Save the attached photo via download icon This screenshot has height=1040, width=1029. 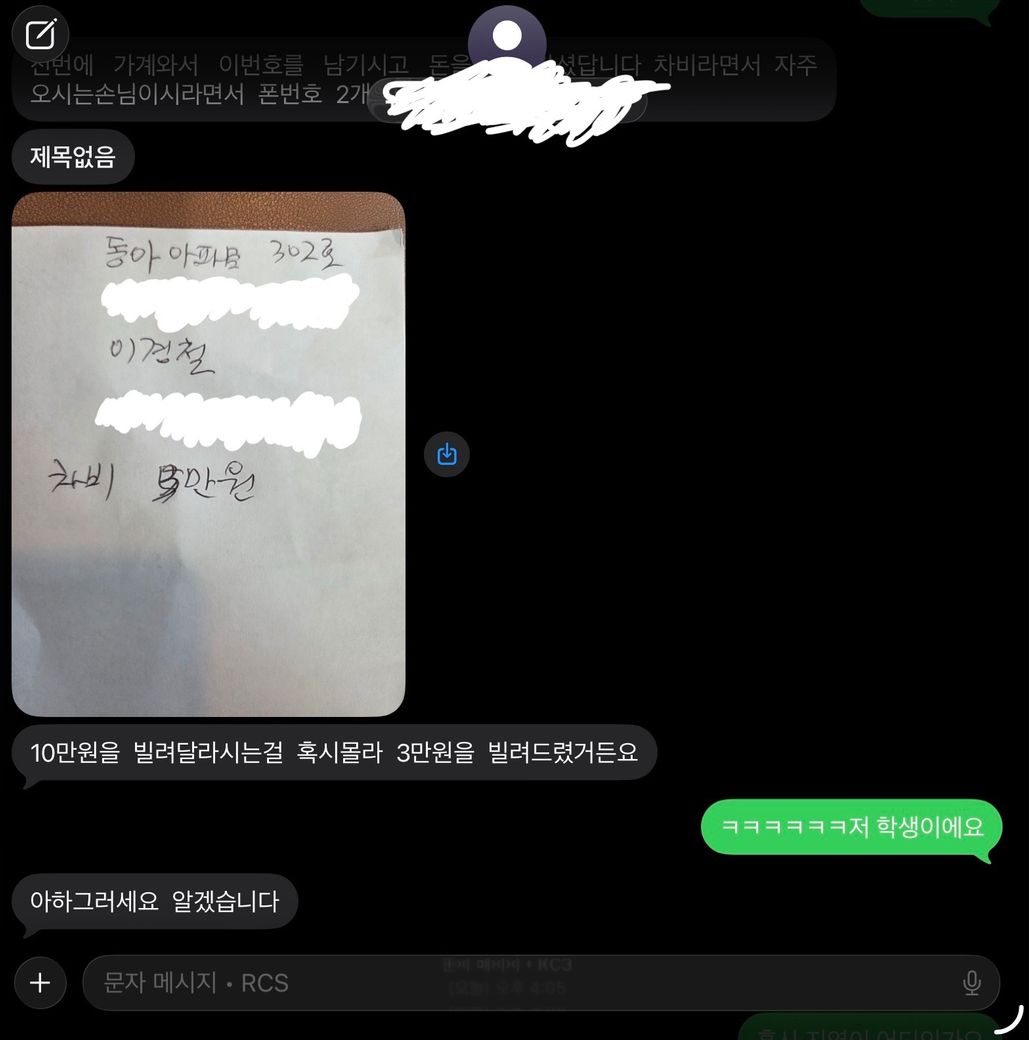(x=447, y=454)
